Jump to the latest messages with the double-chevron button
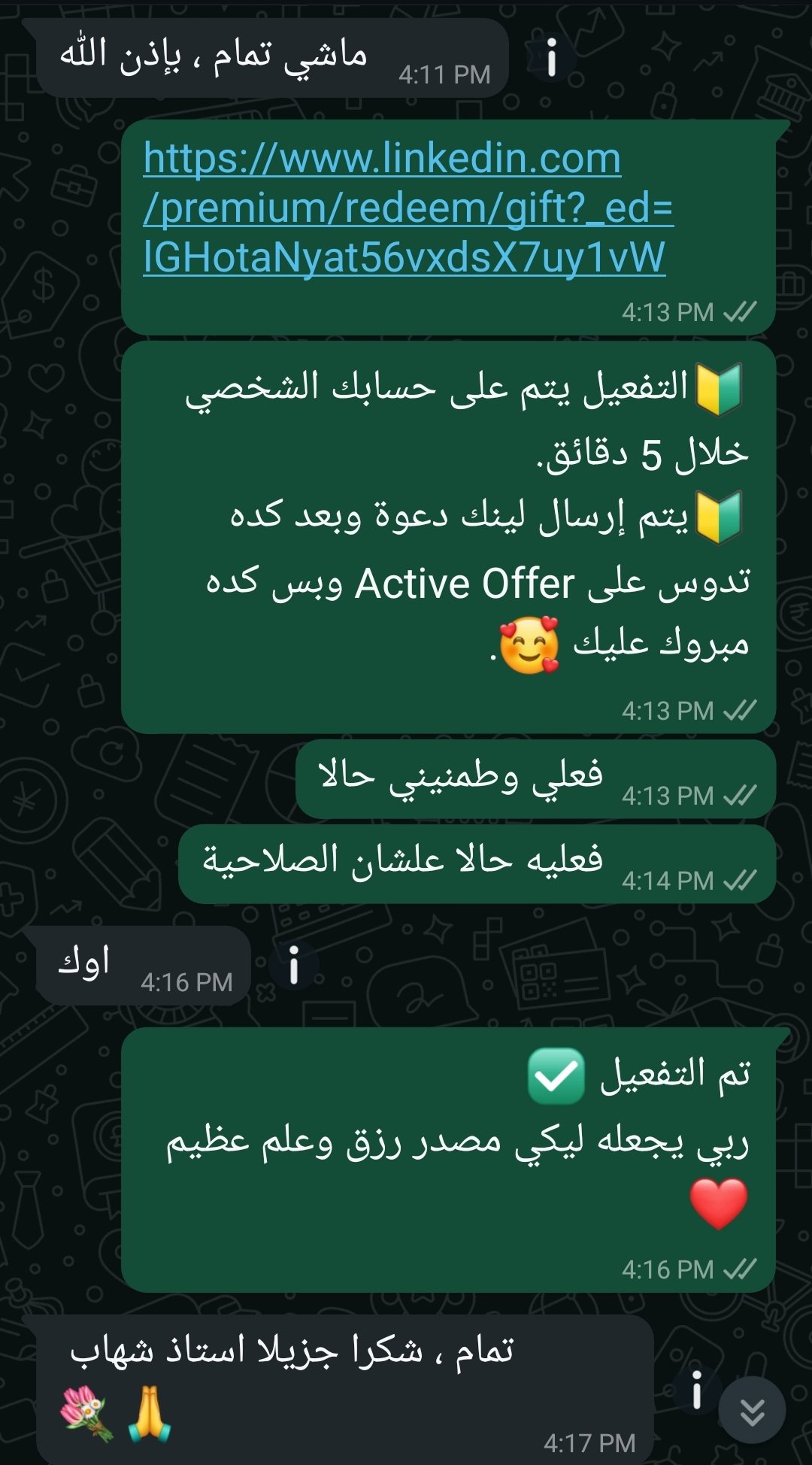Viewport: 812px width, 1465px height. point(752,1411)
